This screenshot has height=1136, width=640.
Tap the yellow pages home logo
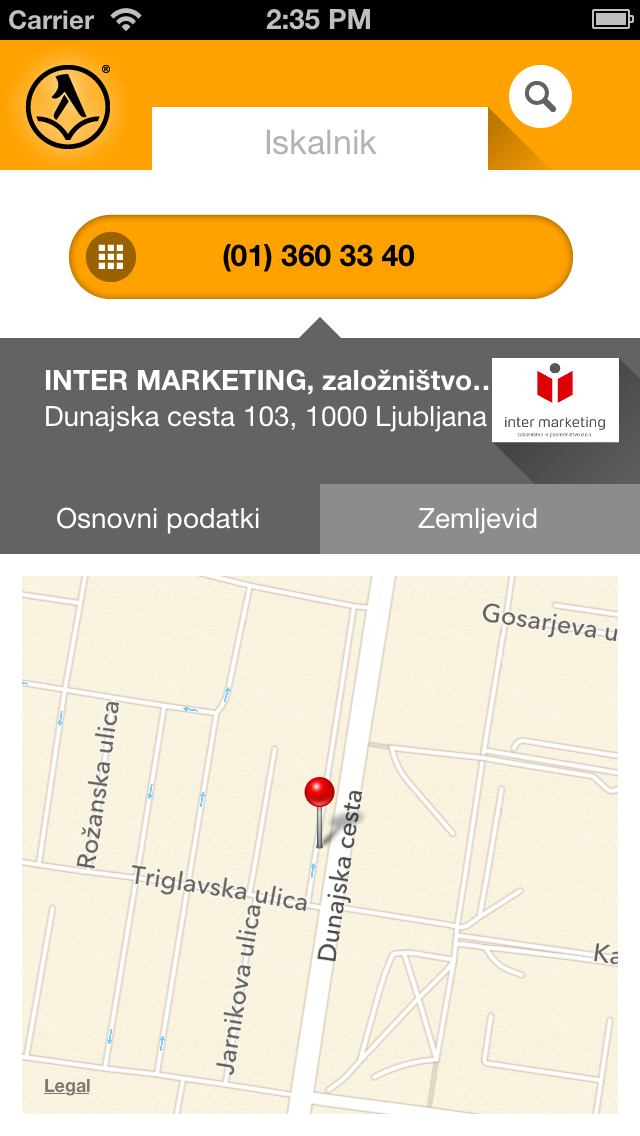tap(68, 106)
